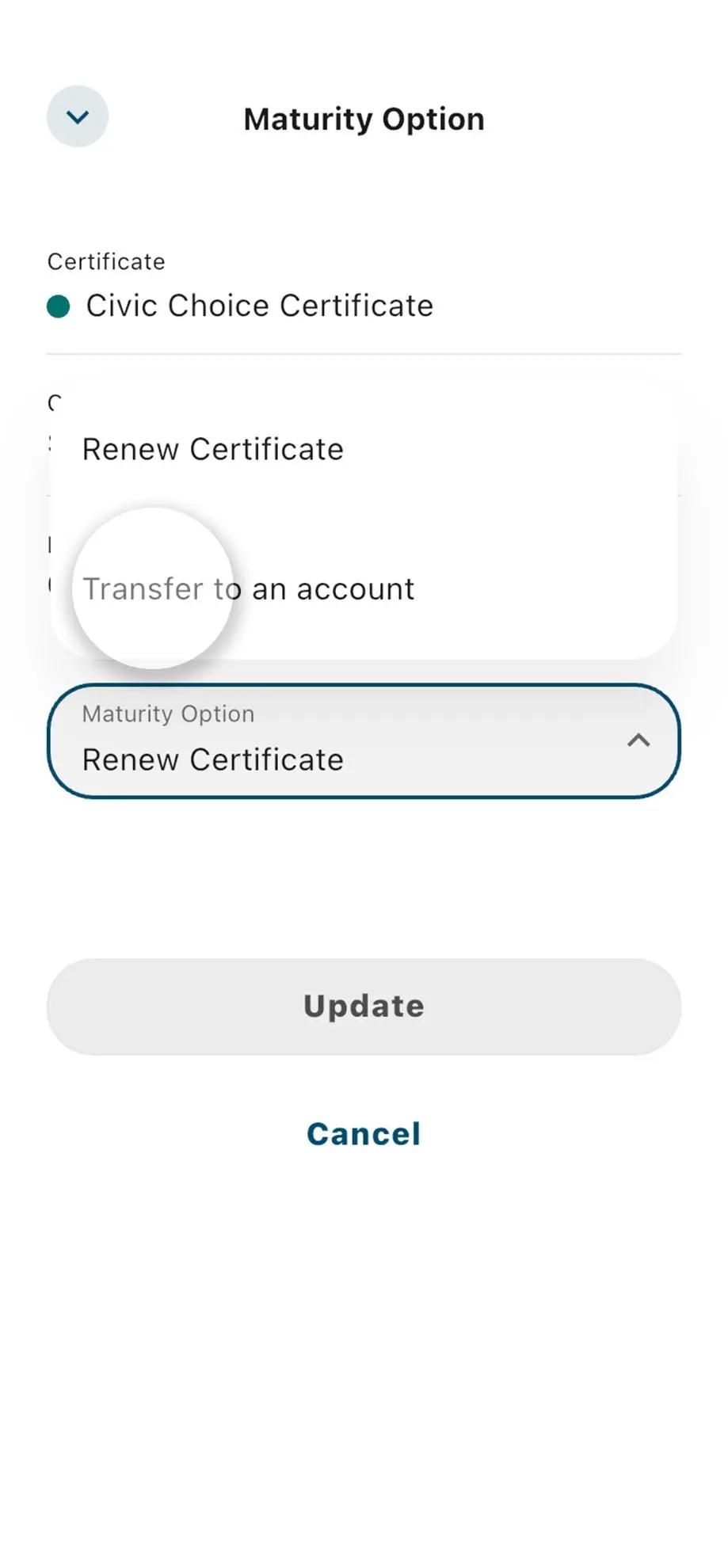Screen dimensions: 728x1568
Task: Choose Renew Certificate from the list
Action: click(x=212, y=448)
